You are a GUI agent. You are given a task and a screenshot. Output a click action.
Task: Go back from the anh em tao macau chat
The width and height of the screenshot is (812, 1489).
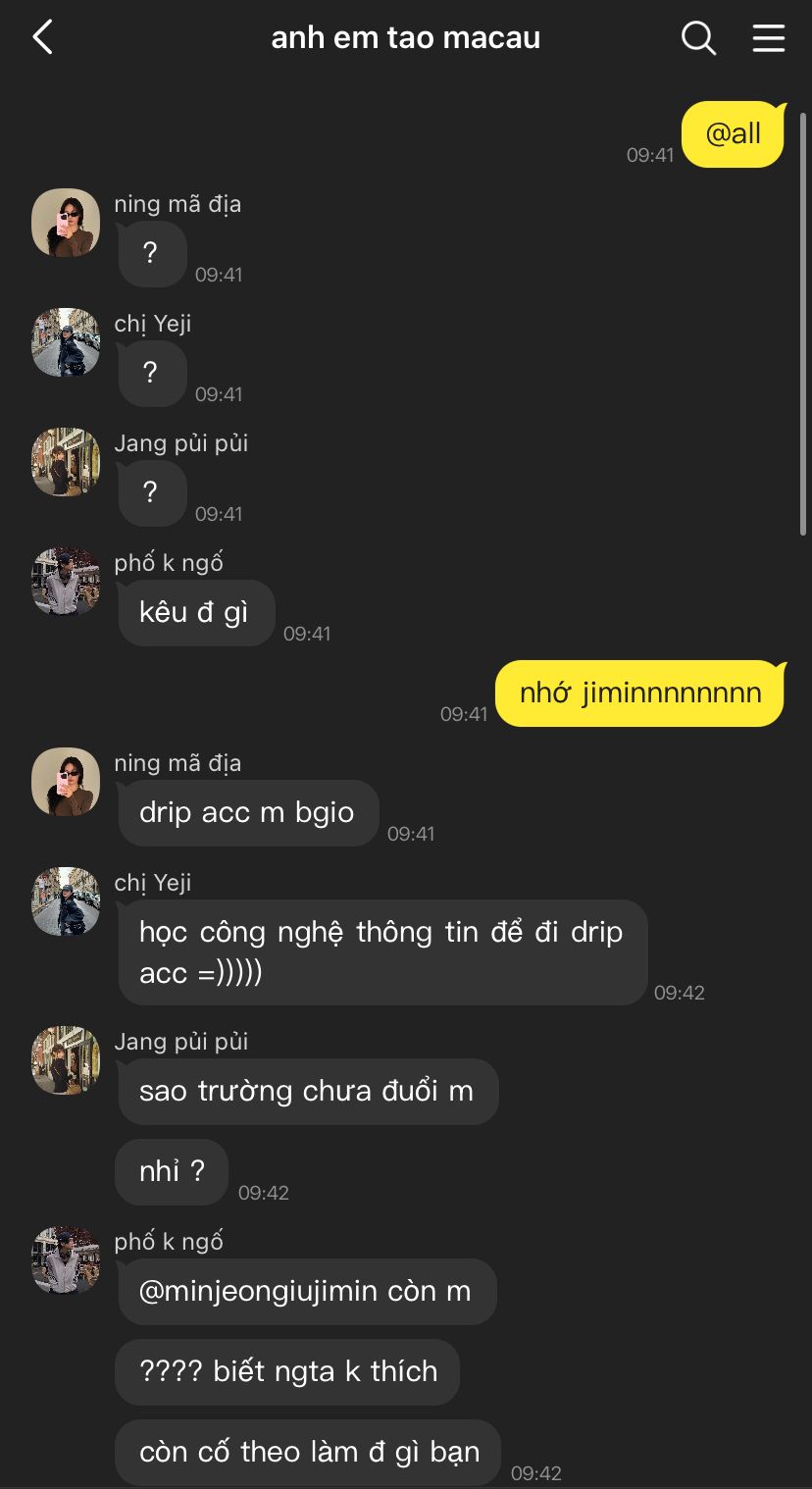(42, 38)
